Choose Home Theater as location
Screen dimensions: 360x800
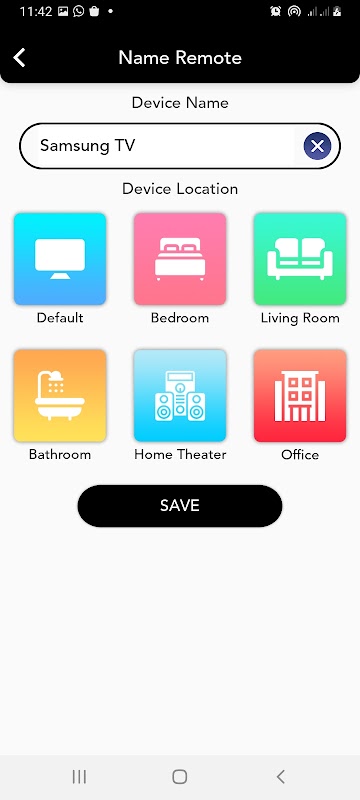click(180, 396)
